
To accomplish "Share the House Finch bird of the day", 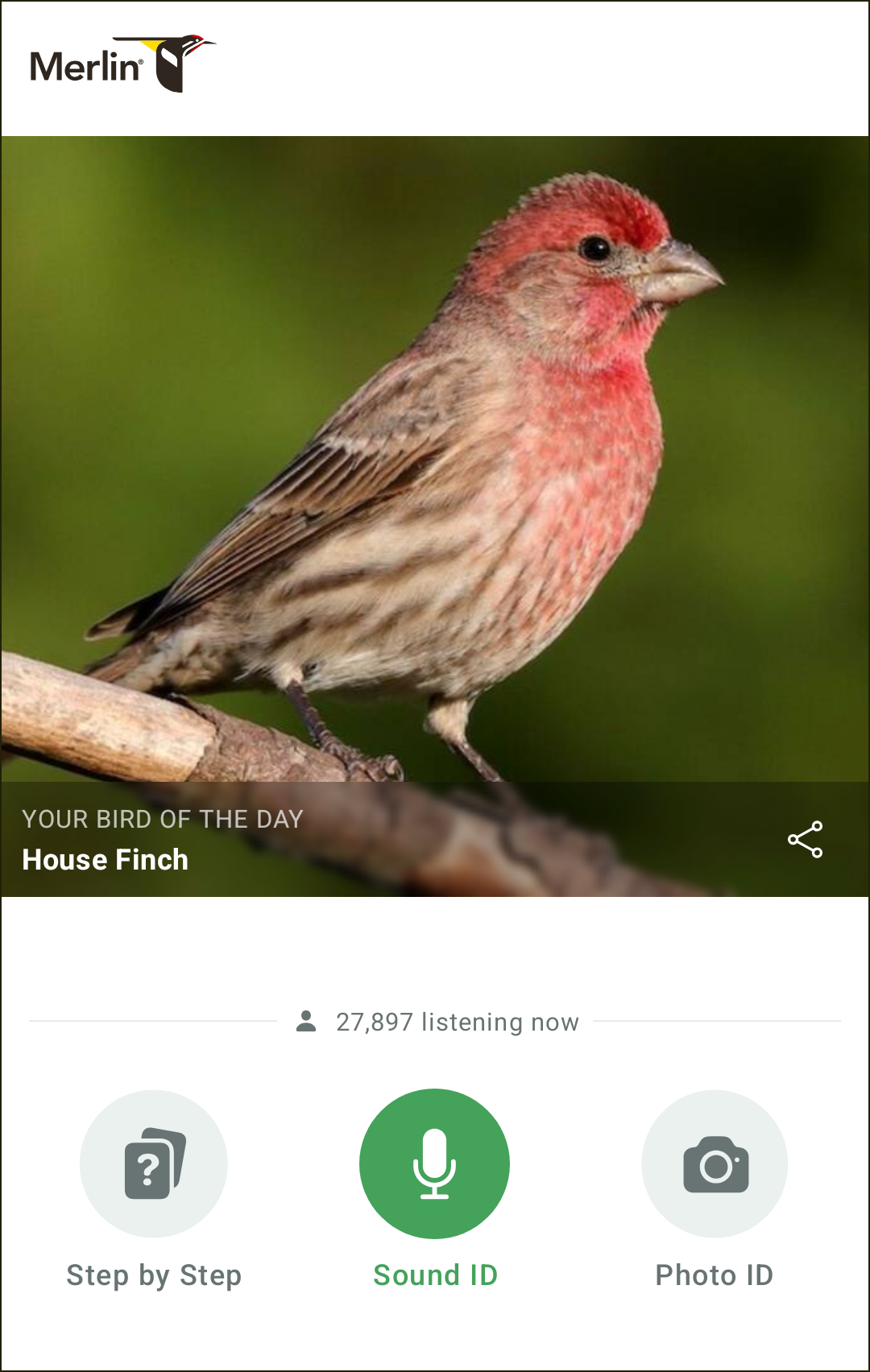I will pos(805,840).
